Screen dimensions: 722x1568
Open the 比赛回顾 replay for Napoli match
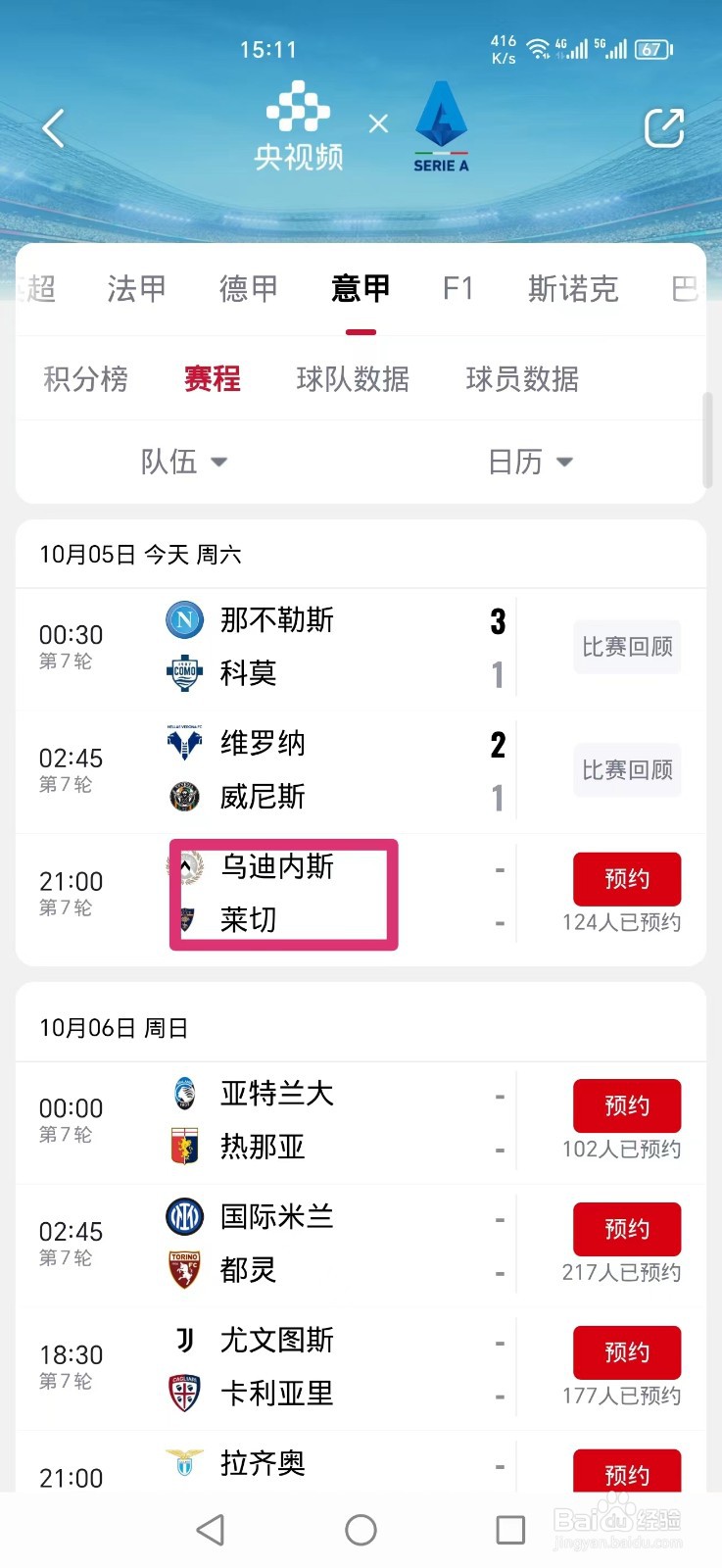pyautogui.click(x=626, y=647)
